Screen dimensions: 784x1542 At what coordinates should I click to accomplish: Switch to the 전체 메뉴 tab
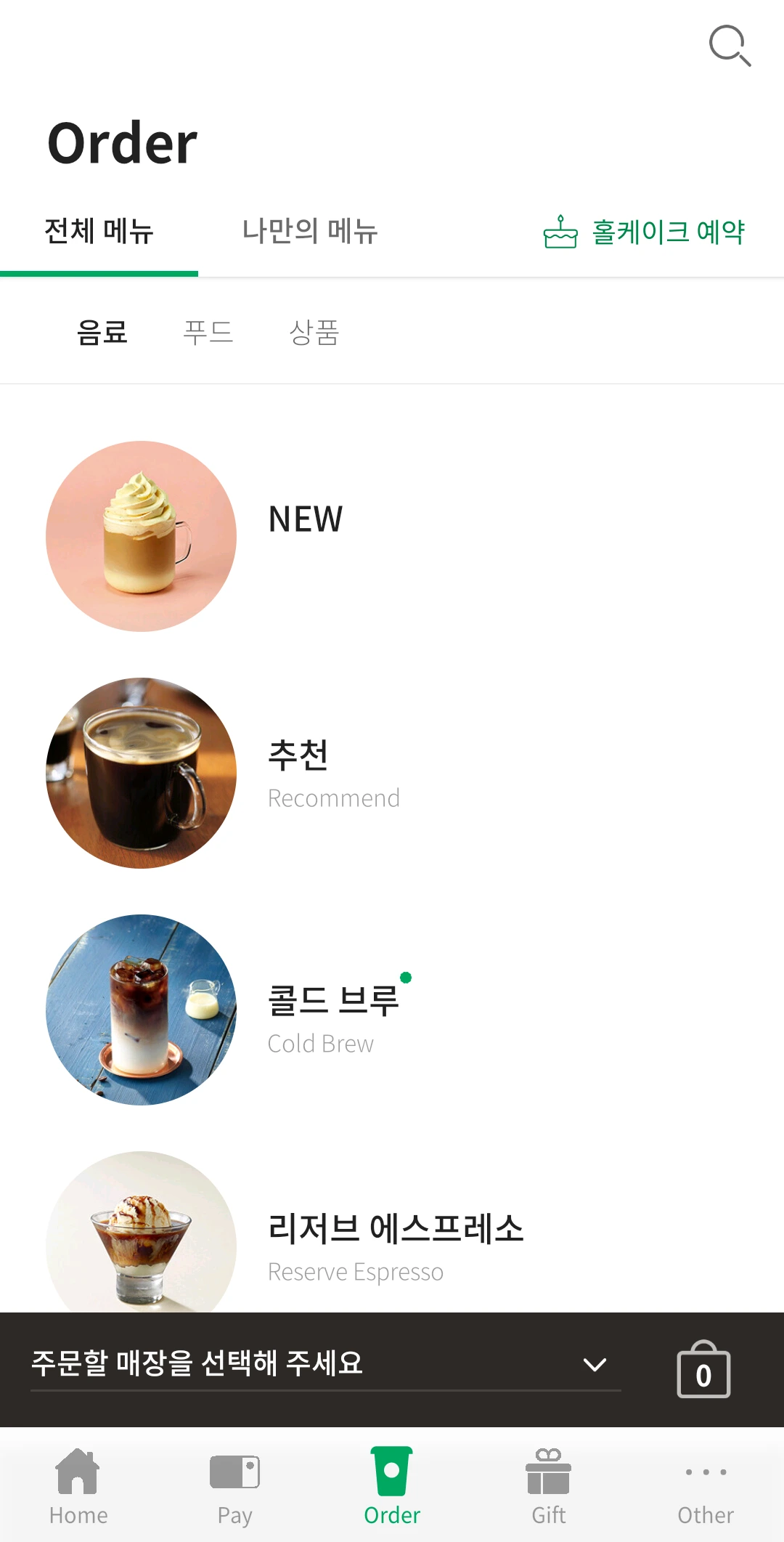(x=99, y=232)
